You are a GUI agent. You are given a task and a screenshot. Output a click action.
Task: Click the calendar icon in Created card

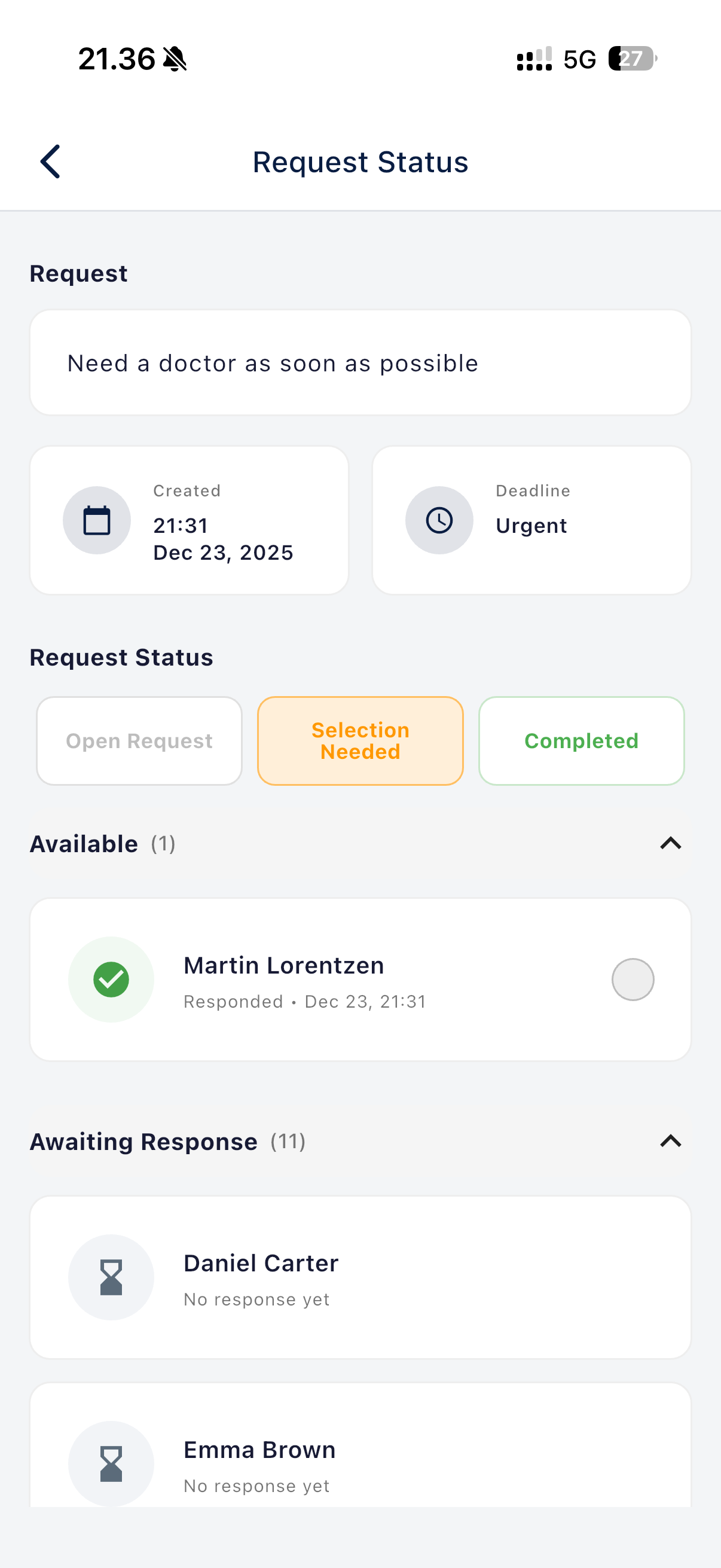coord(97,520)
